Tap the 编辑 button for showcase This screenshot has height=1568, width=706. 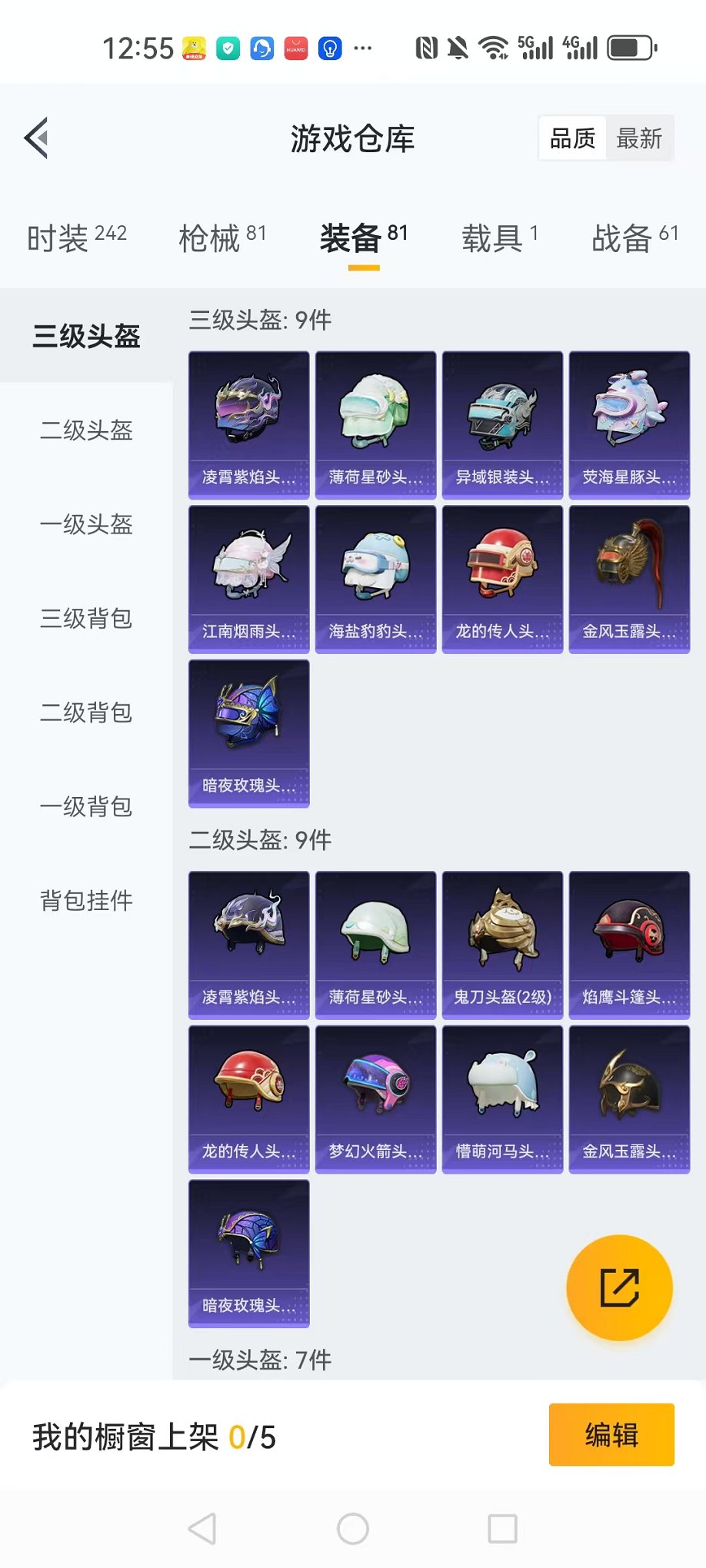(x=611, y=1434)
